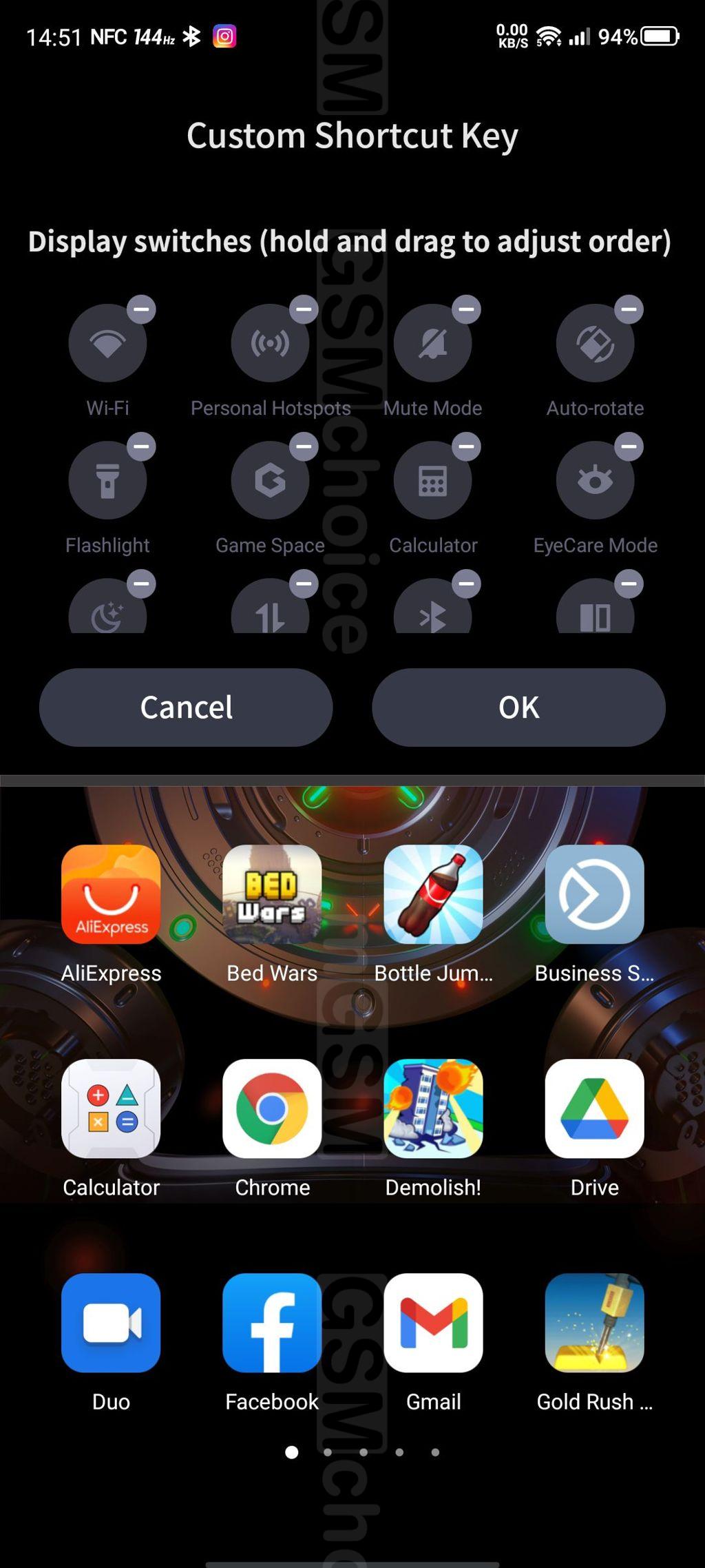Viewport: 705px width, 1568px height.
Task: Open Google Drive
Action: pyautogui.click(x=595, y=1108)
